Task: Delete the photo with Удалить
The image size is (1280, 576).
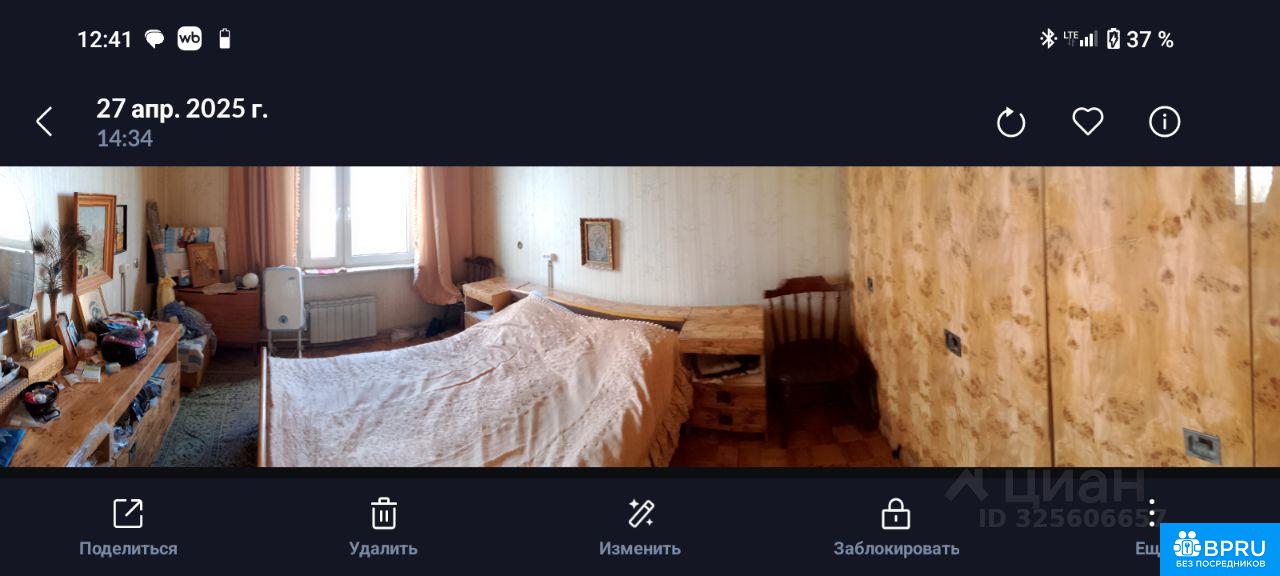Action: [x=383, y=527]
